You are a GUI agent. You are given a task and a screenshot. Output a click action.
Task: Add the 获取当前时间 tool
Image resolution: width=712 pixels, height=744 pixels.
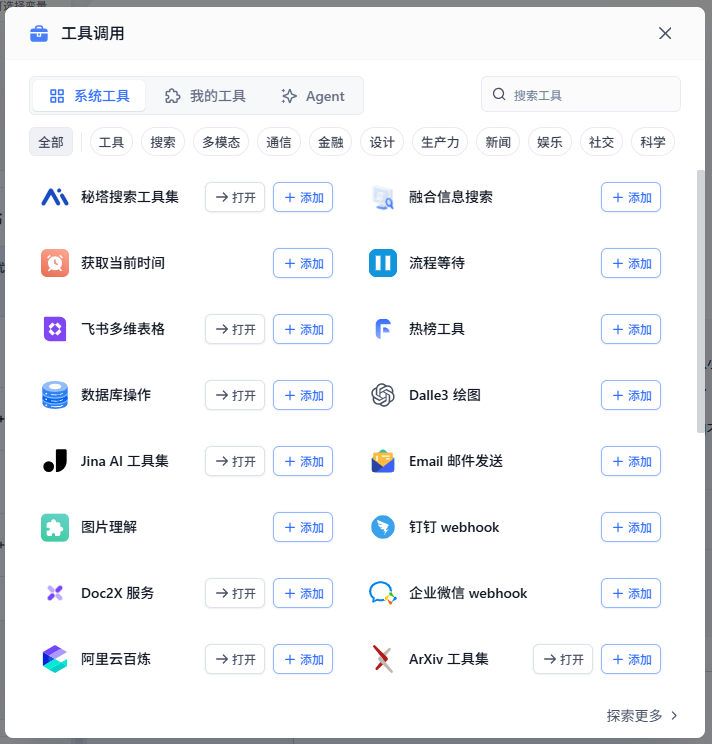[303, 263]
